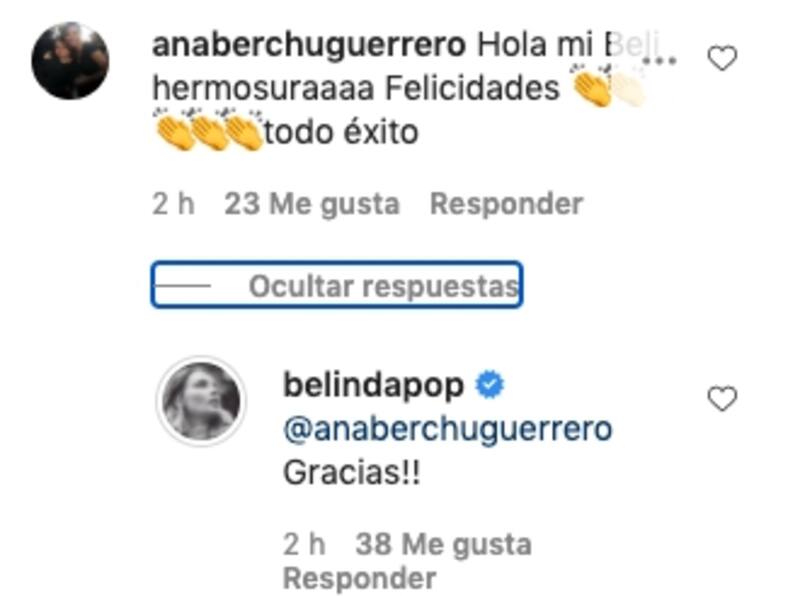Like belindapop's reply
The image size is (800, 596).
(x=722, y=400)
